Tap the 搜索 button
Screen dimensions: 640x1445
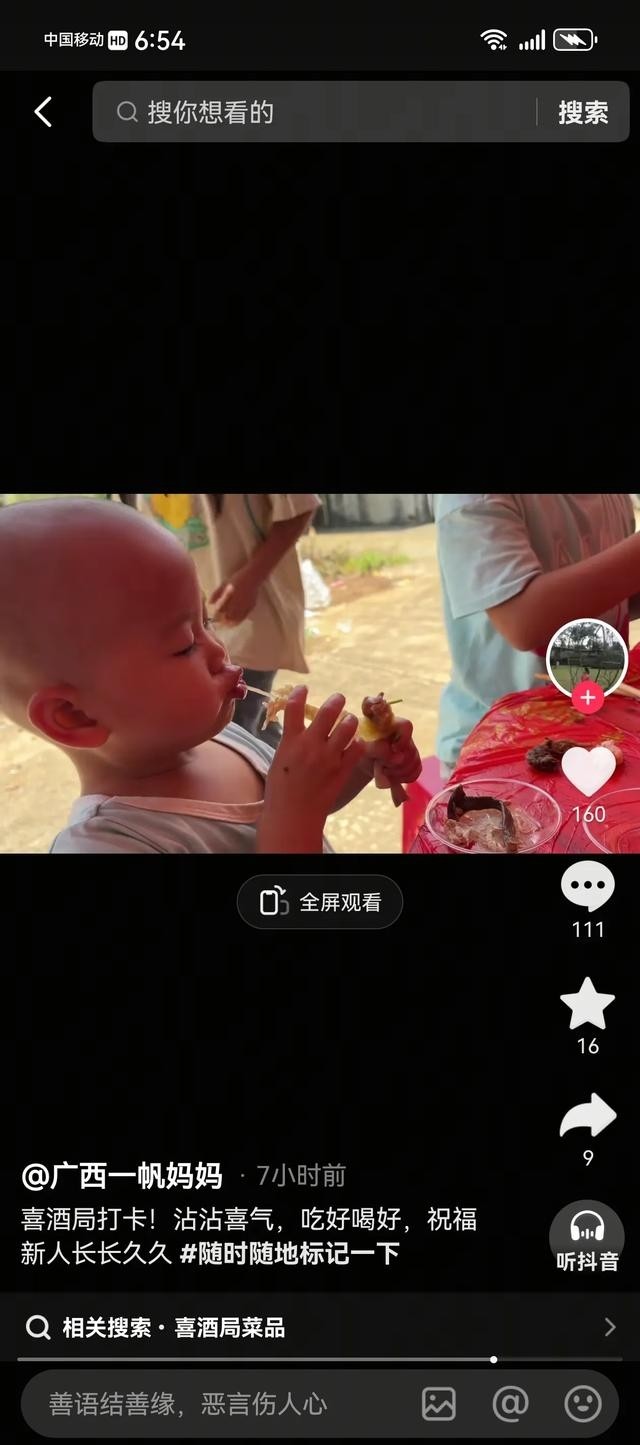(x=583, y=112)
